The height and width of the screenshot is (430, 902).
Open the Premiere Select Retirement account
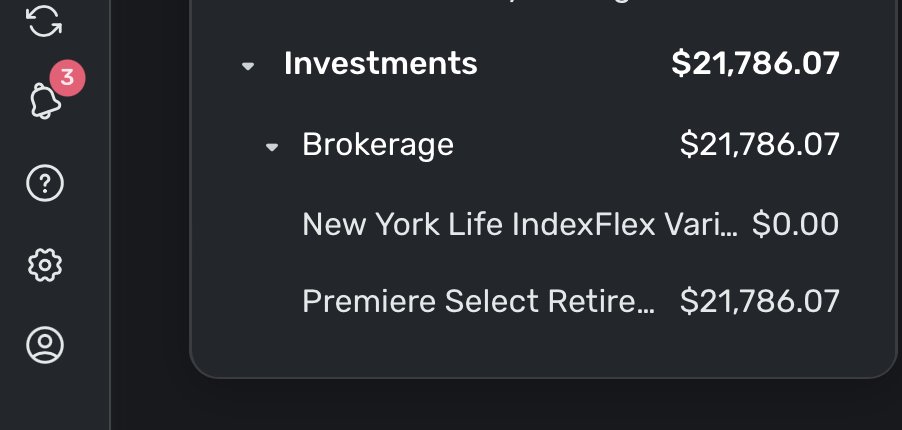click(478, 301)
